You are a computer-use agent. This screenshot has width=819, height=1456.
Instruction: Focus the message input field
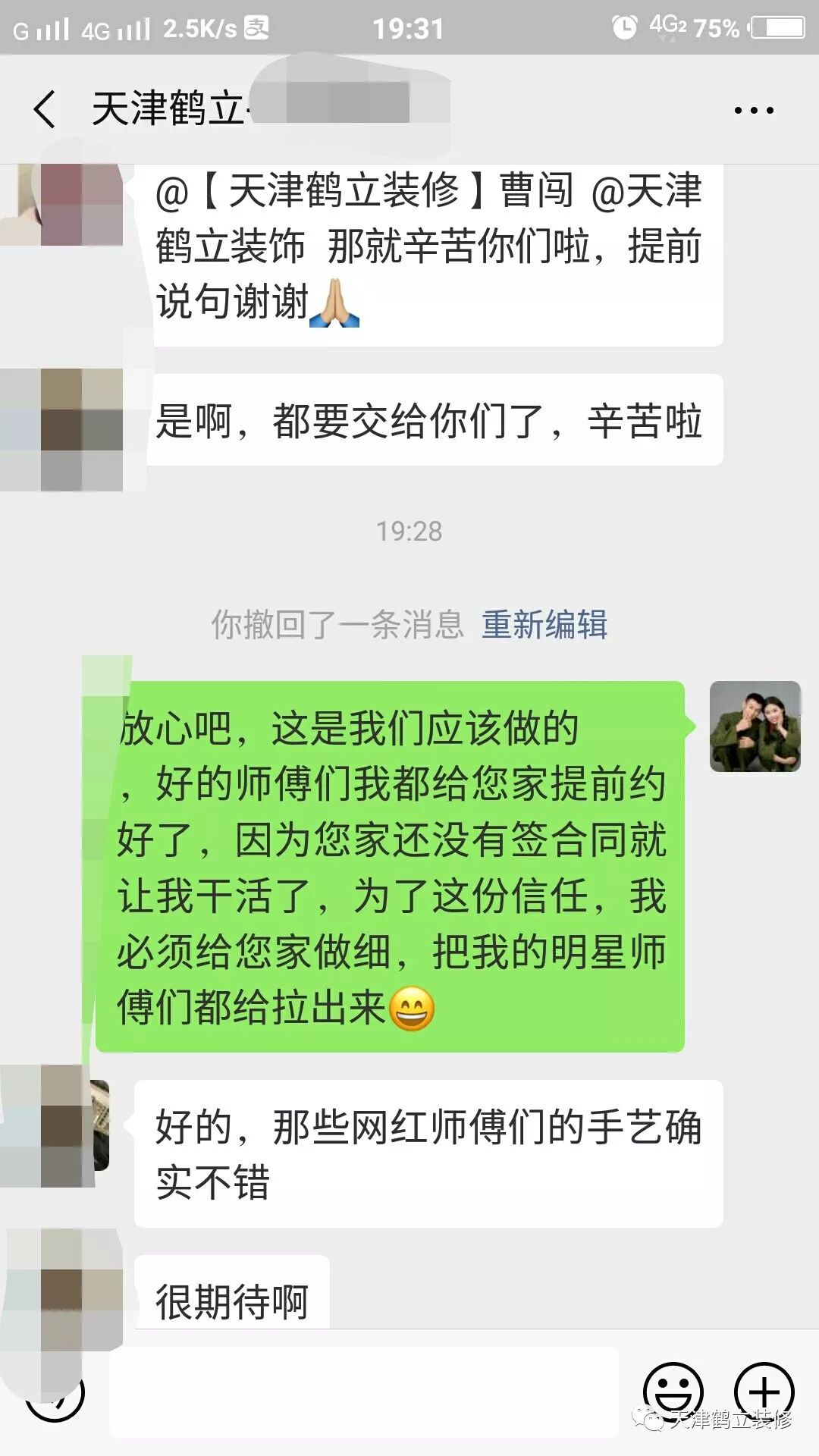point(364,1392)
